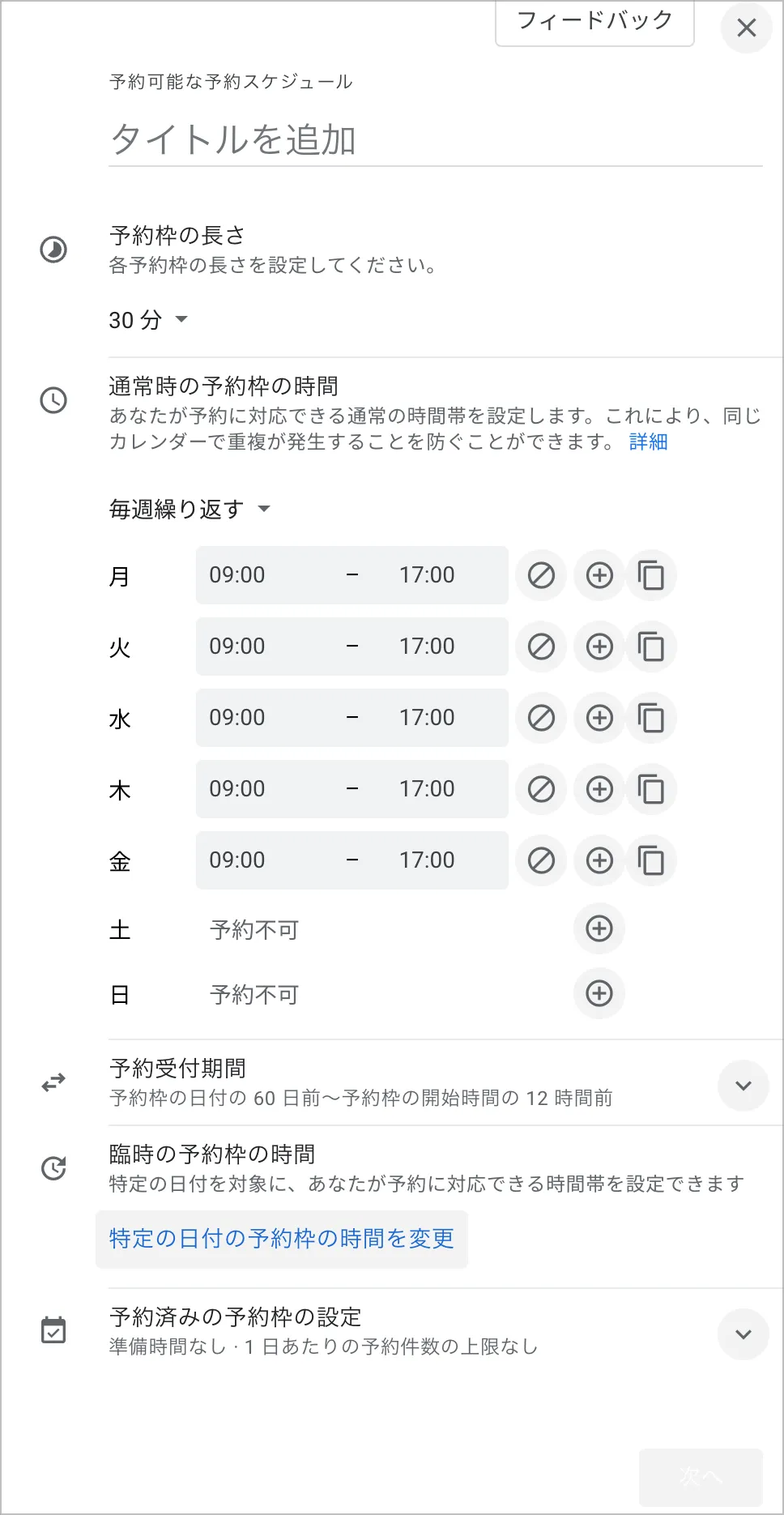Expand the 予約済みの予約枠の設定 section
The height and width of the screenshot is (1515, 784).
pos(743,1334)
